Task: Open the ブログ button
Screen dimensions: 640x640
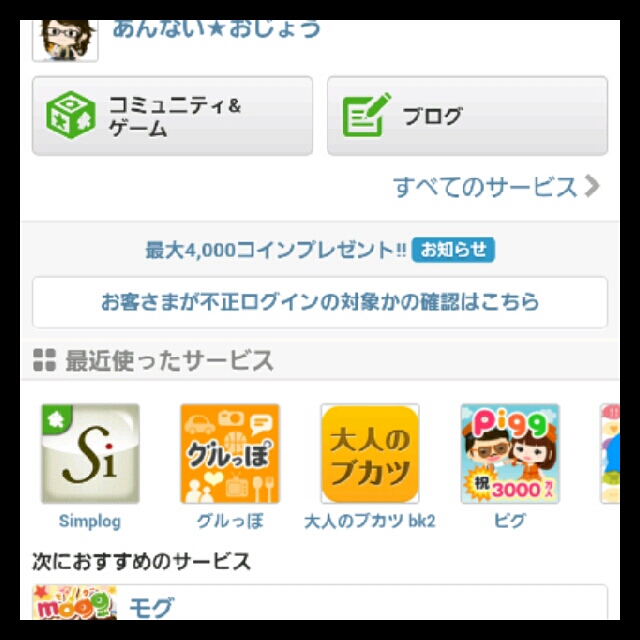Action: click(467, 116)
